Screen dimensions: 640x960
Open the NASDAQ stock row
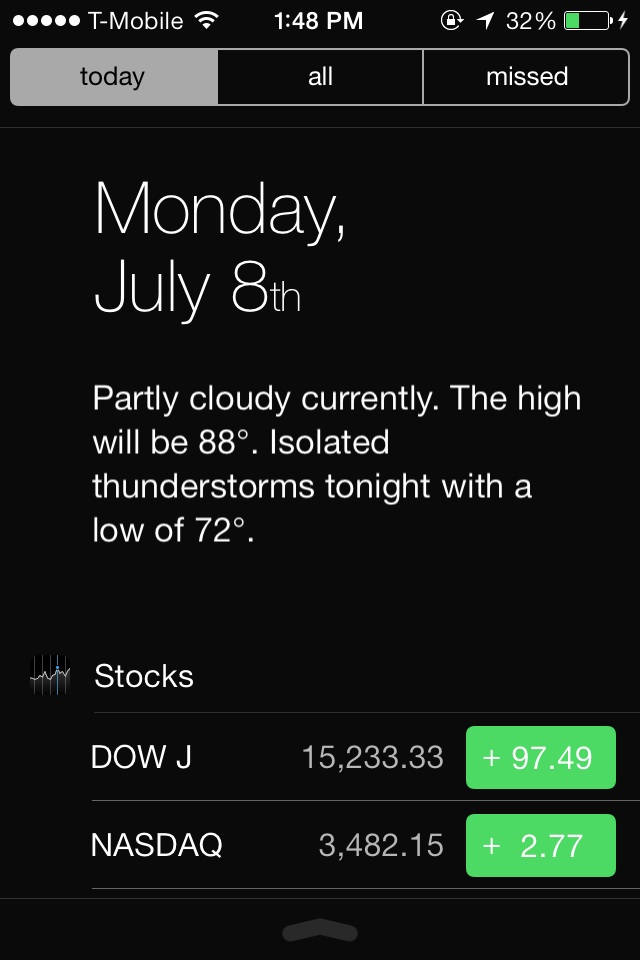point(267,846)
